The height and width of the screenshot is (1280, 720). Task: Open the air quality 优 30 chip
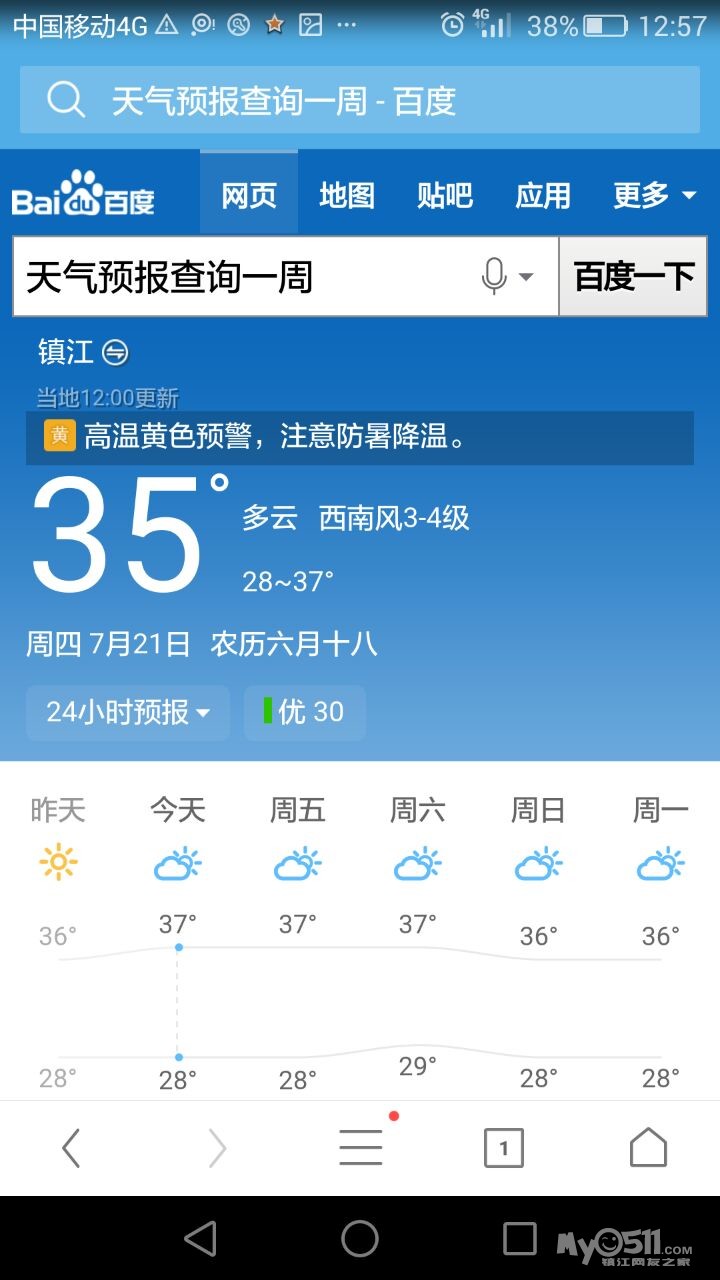click(x=304, y=712)
